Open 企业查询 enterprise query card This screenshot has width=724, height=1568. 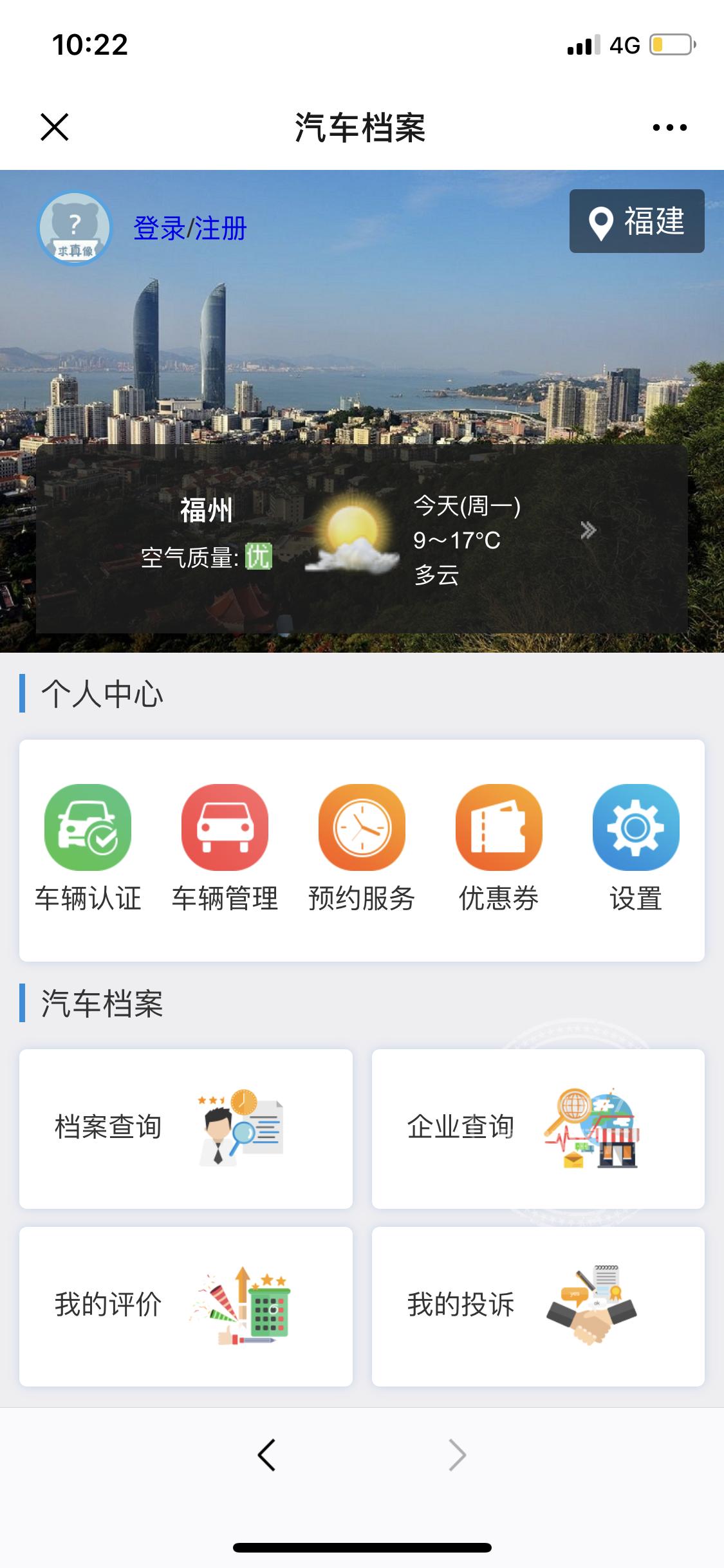pyautogui.click(x=539, y=1129)
